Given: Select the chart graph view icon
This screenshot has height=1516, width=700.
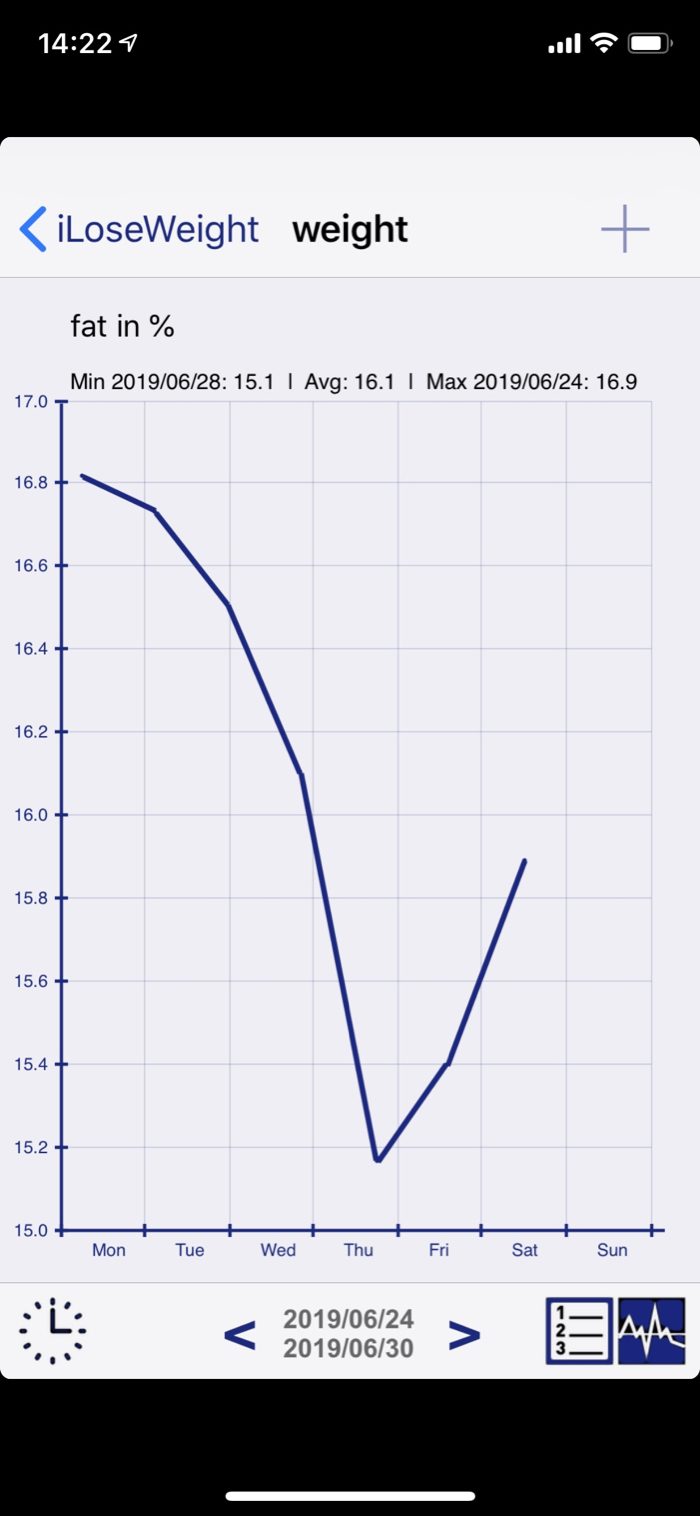Looking at the screenshot, I should click(x=652, y=1331).
